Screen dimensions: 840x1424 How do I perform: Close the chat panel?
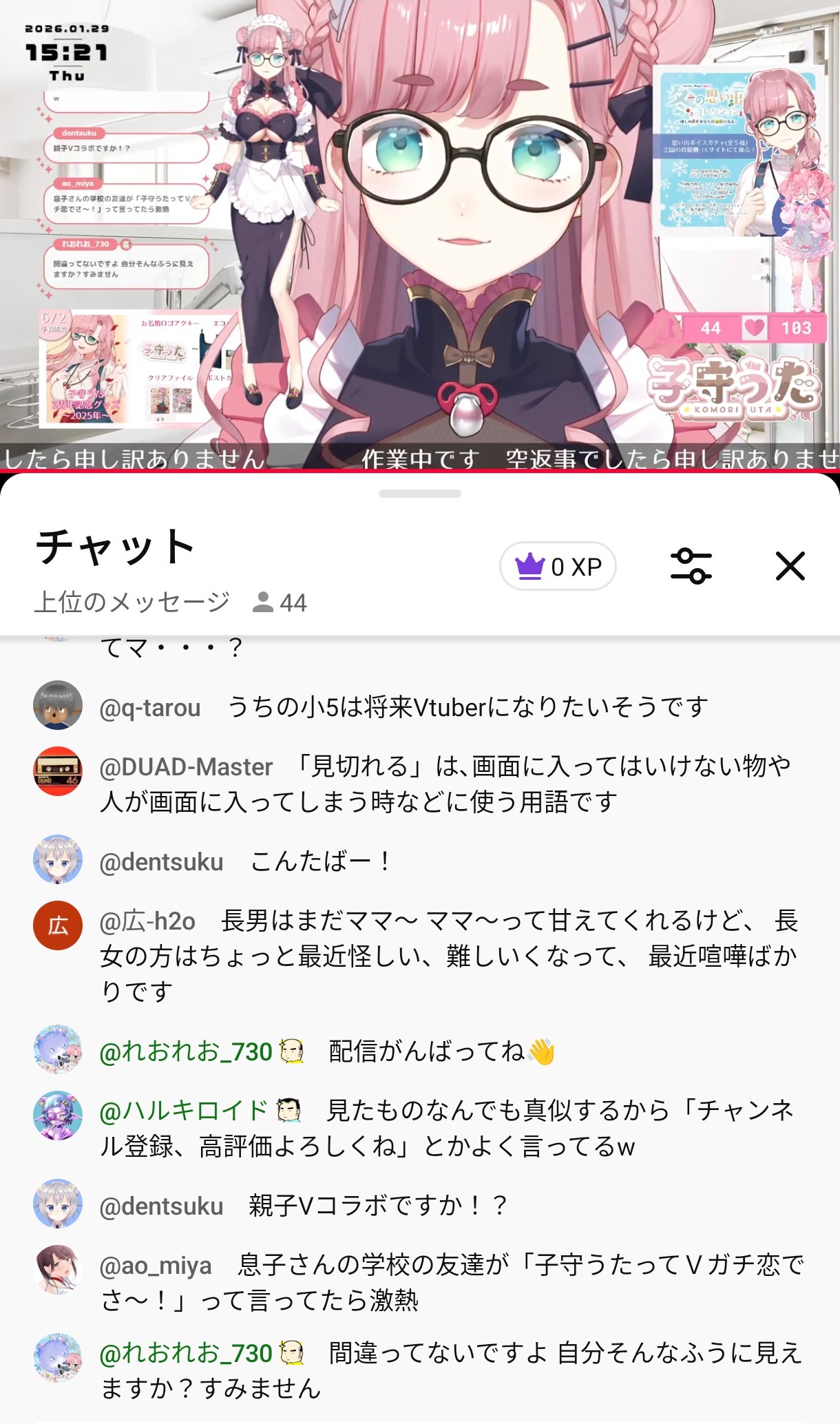[x=790, y=566]
